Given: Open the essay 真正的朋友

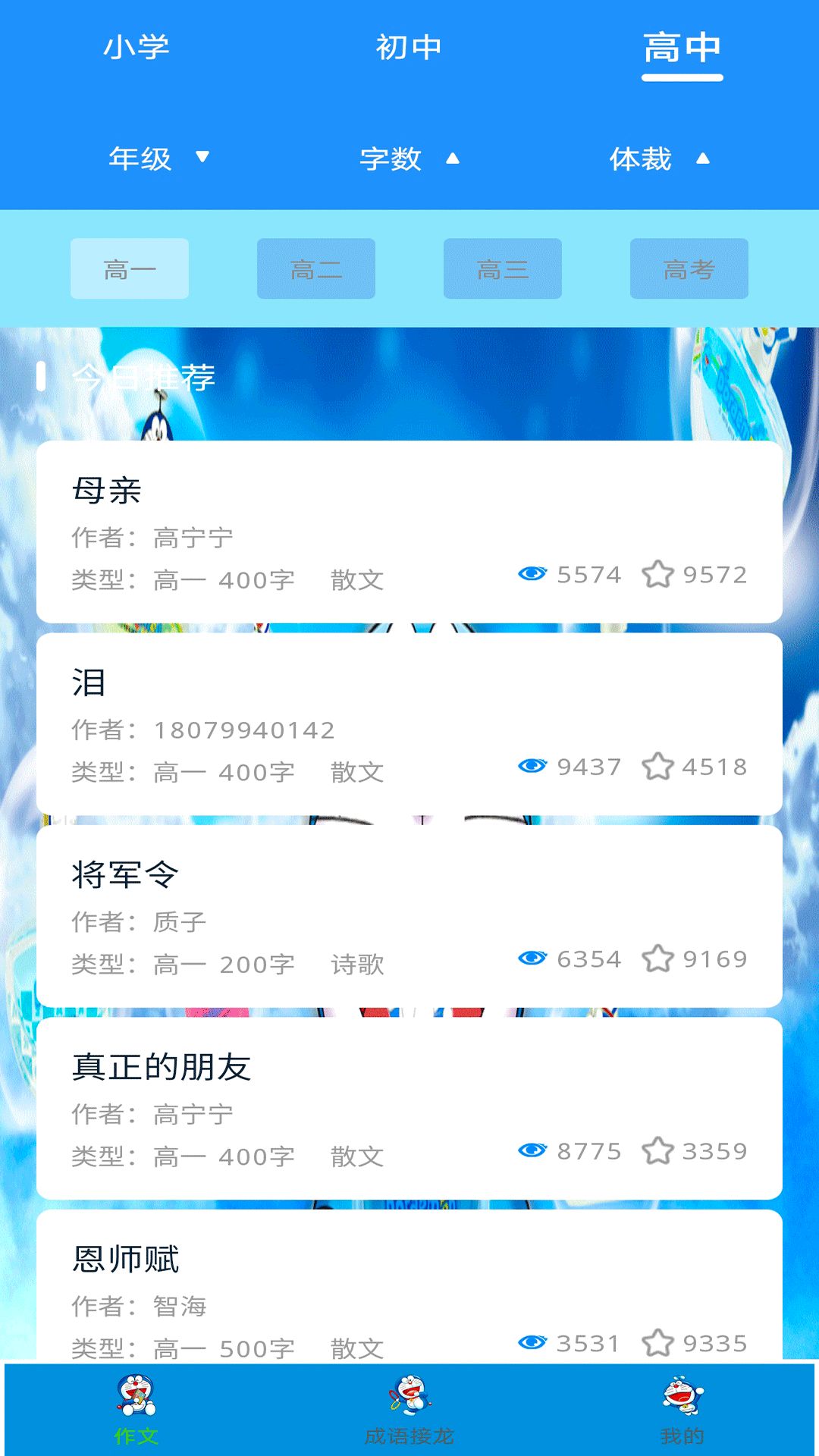Looking at the screenshot, I should (409, 1109).
